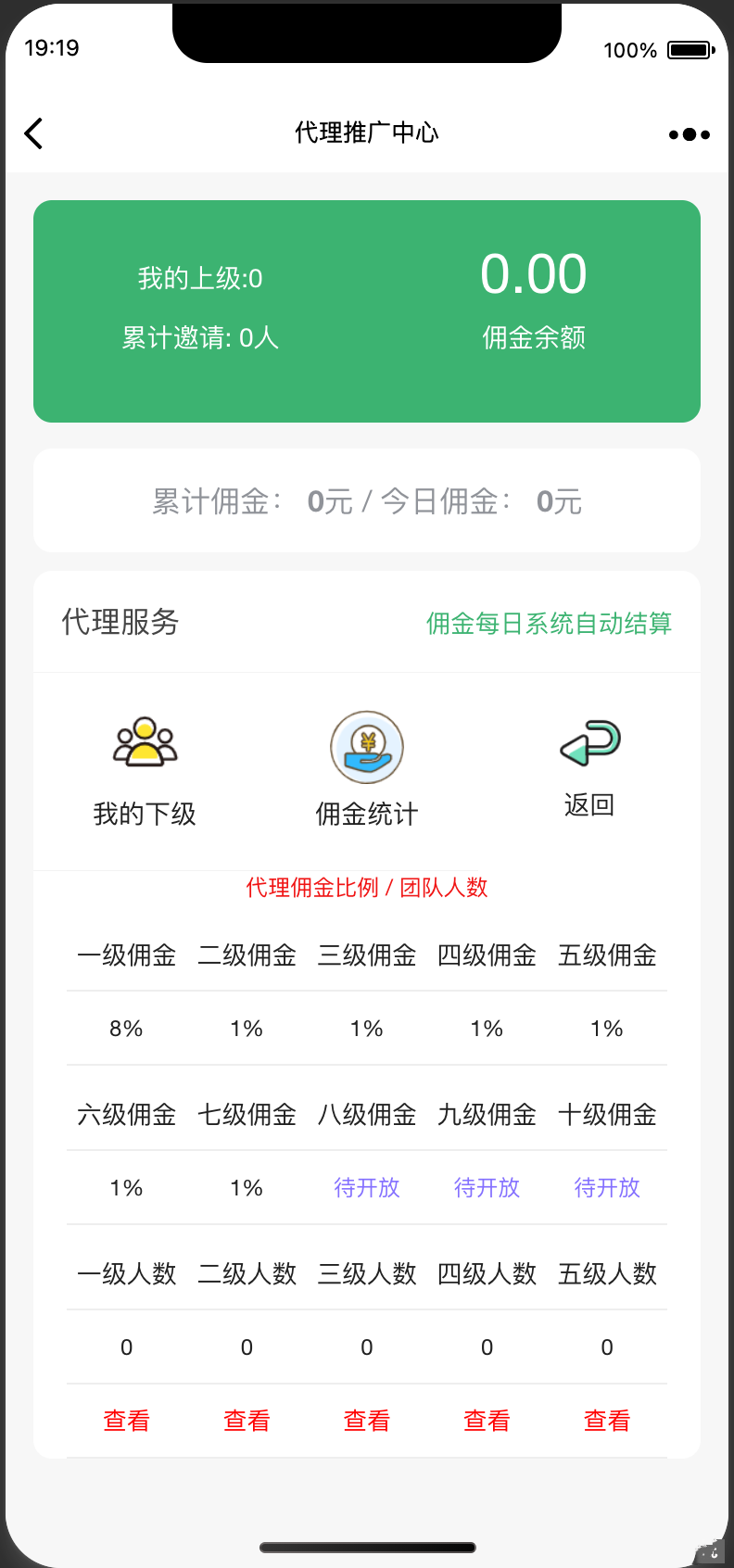734x1568 pixels.
Task: Select the 代理佣金比例 / 团队人数 red header
Action: point(367,887)
